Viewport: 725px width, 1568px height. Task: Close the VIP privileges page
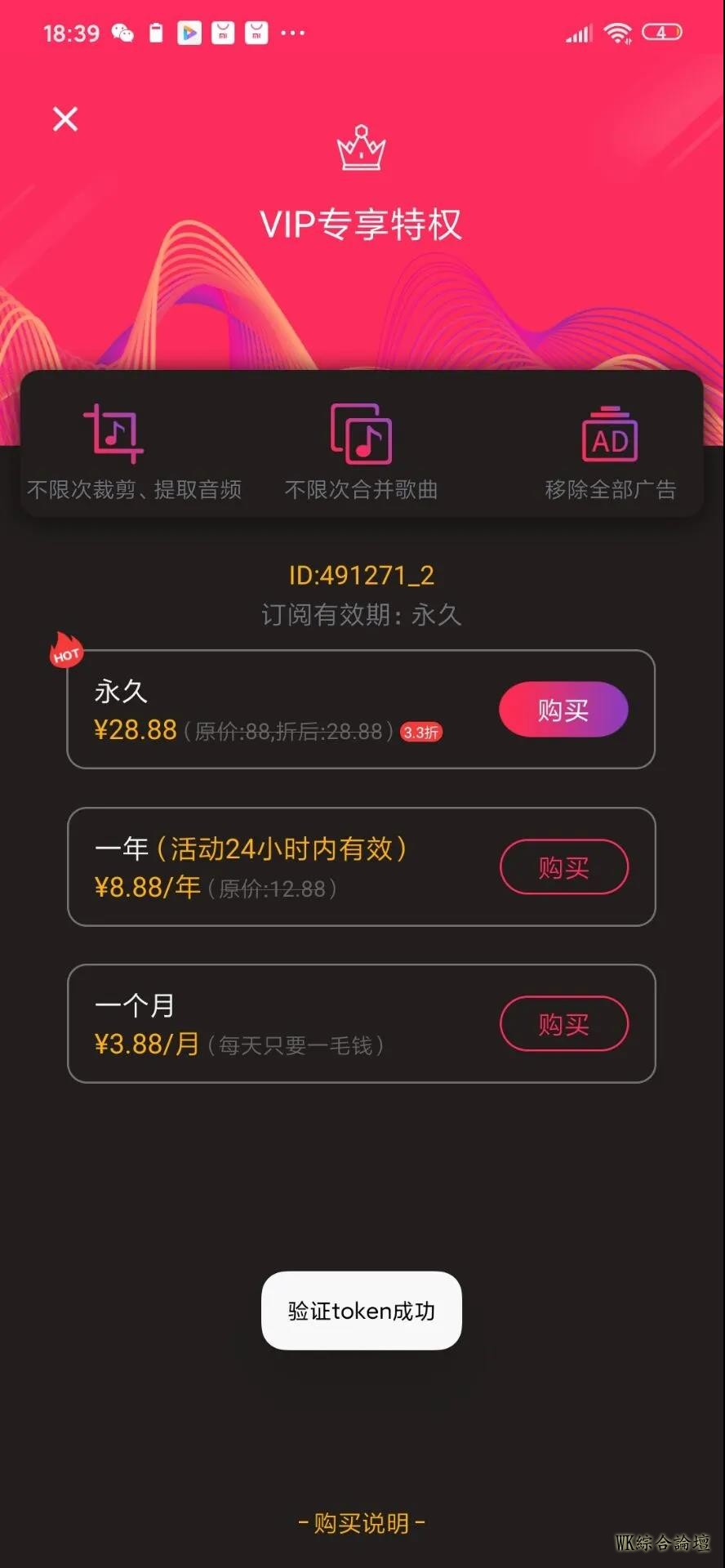(65, 119)
